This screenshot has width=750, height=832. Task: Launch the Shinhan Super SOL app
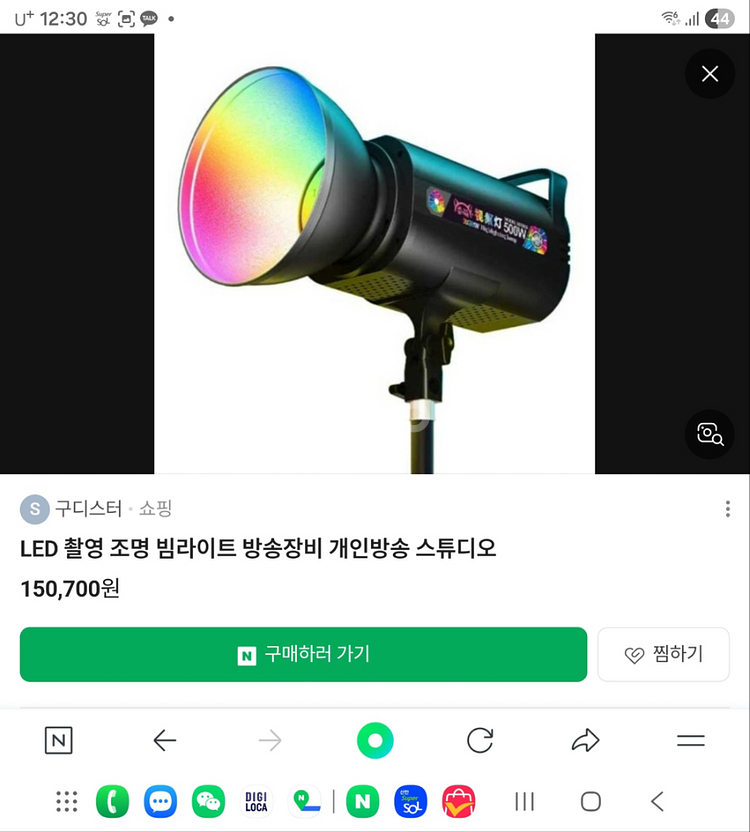(x=411, y=801)
